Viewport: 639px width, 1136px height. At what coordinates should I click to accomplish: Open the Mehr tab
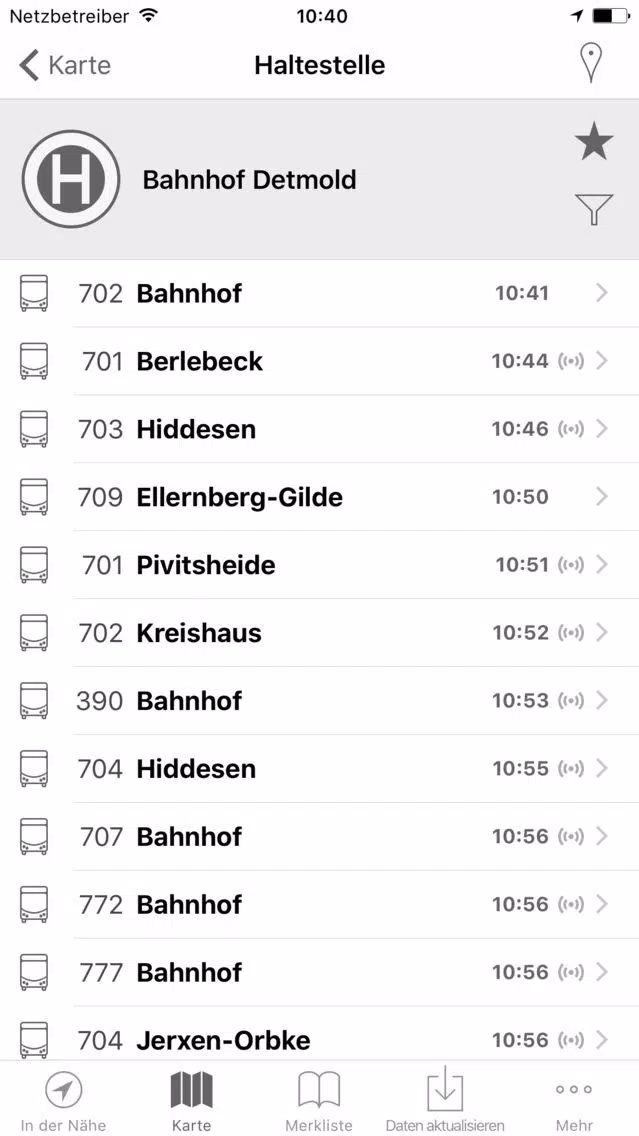click(x=574, y=1100)
